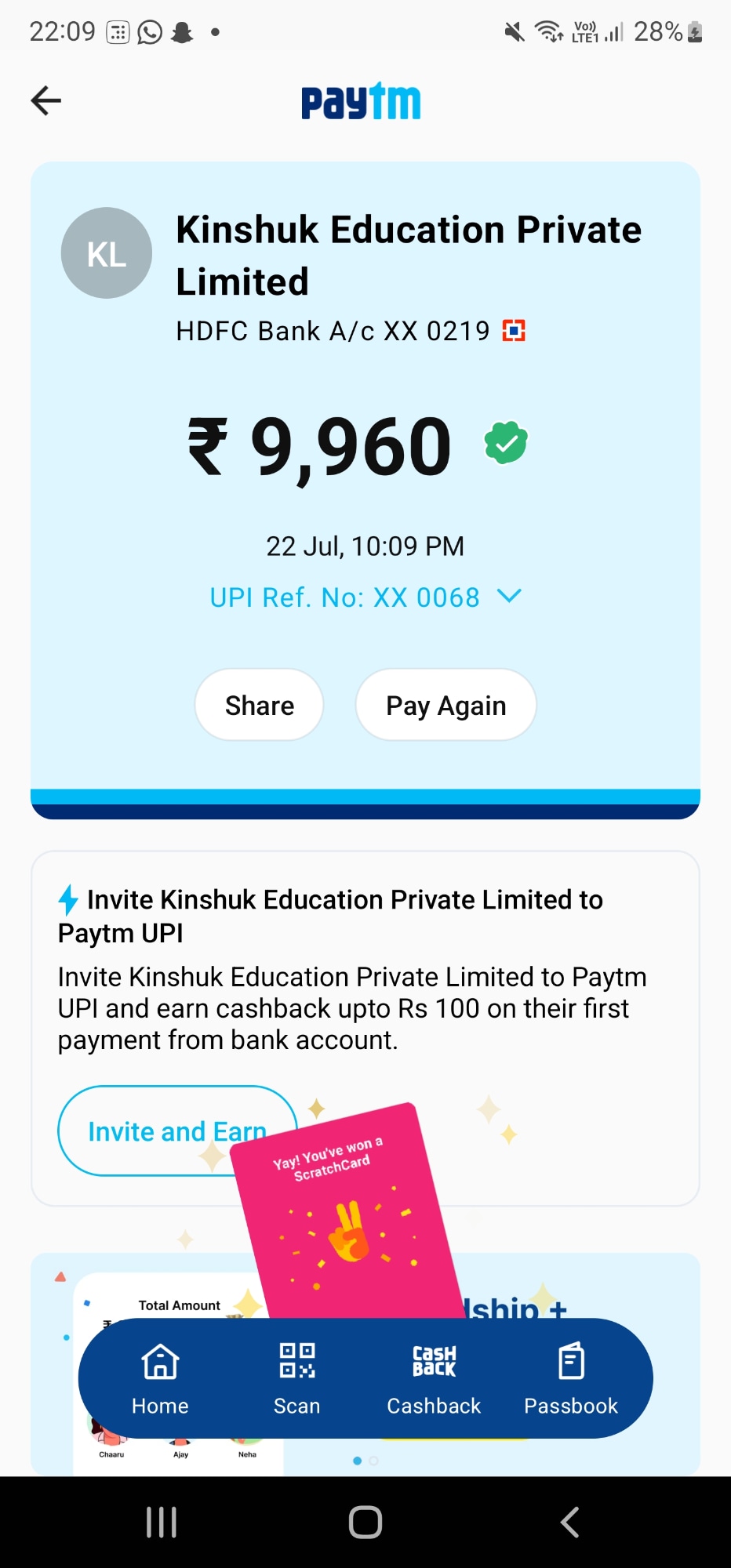Tap the system home button
This screenshot has height=1568, width=731.
coord(365,1522)
